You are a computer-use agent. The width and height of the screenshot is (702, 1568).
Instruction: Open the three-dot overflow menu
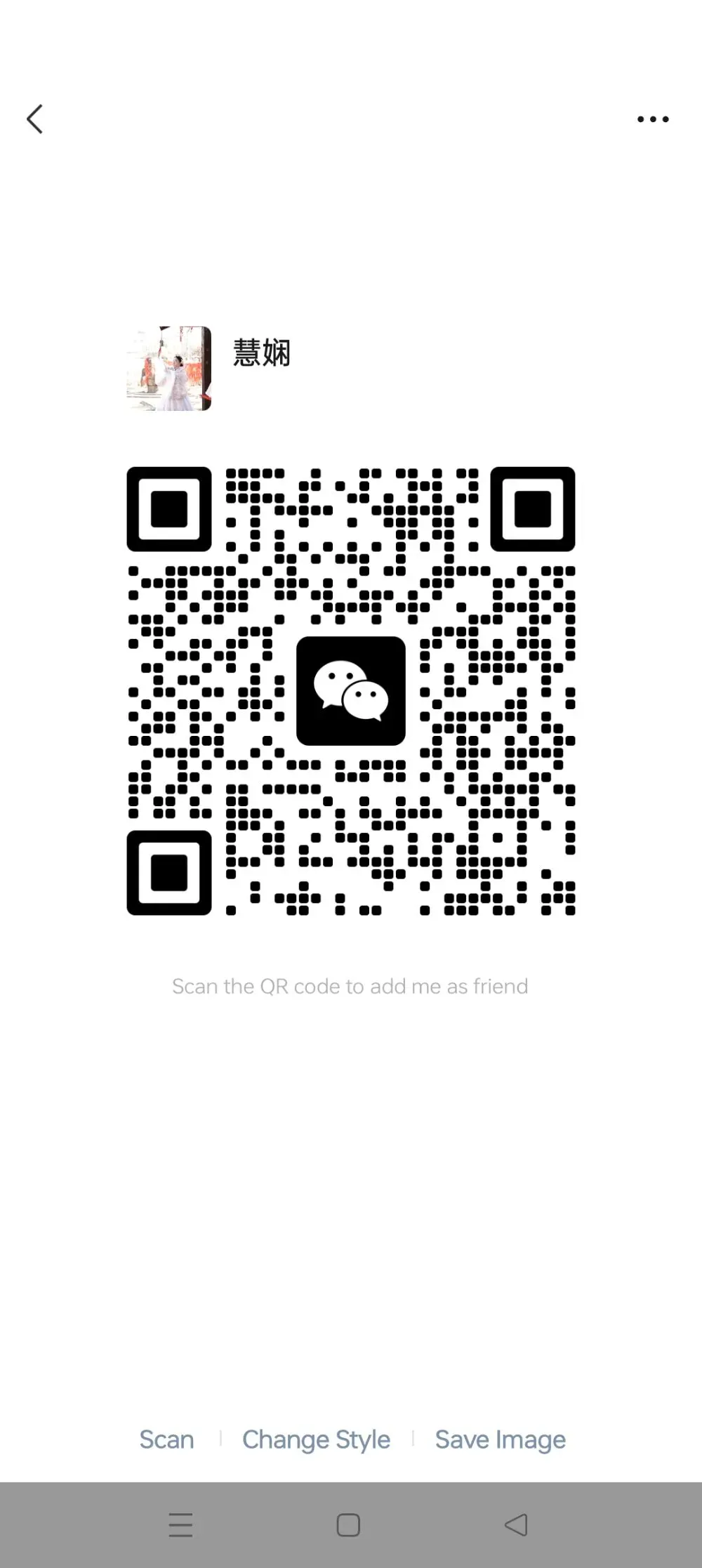(x=653, y=119)
